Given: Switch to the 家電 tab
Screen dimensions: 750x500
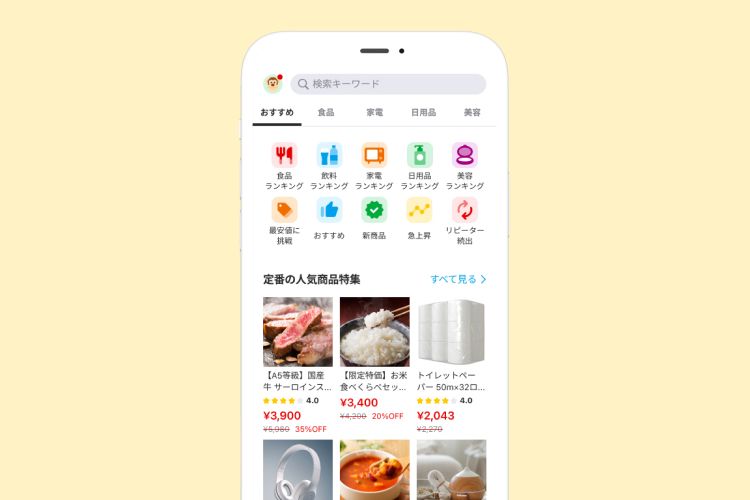Looking at the screenshot, I should pyautogui.click(x=374, y=112).
